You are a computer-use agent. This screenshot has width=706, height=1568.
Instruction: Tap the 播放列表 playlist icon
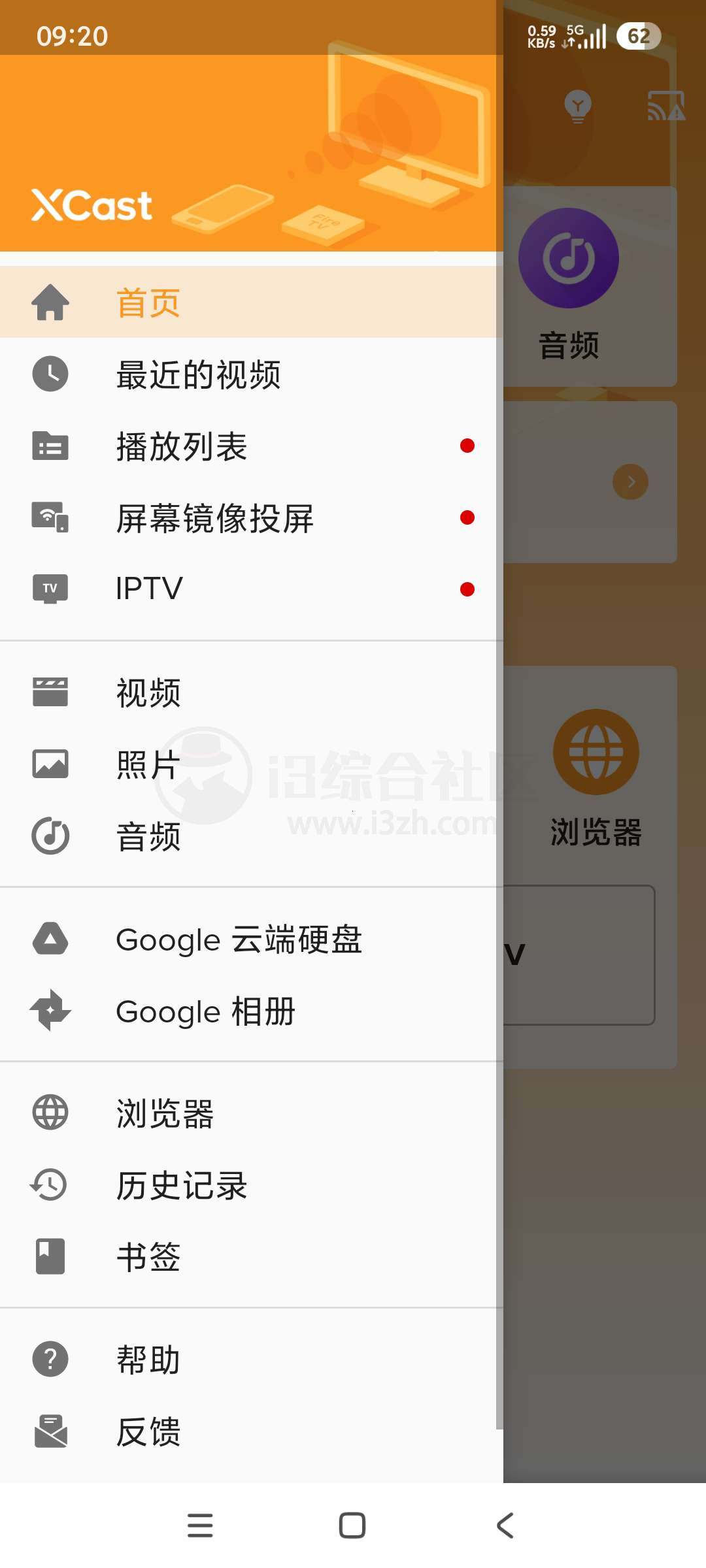click(50, 447)
